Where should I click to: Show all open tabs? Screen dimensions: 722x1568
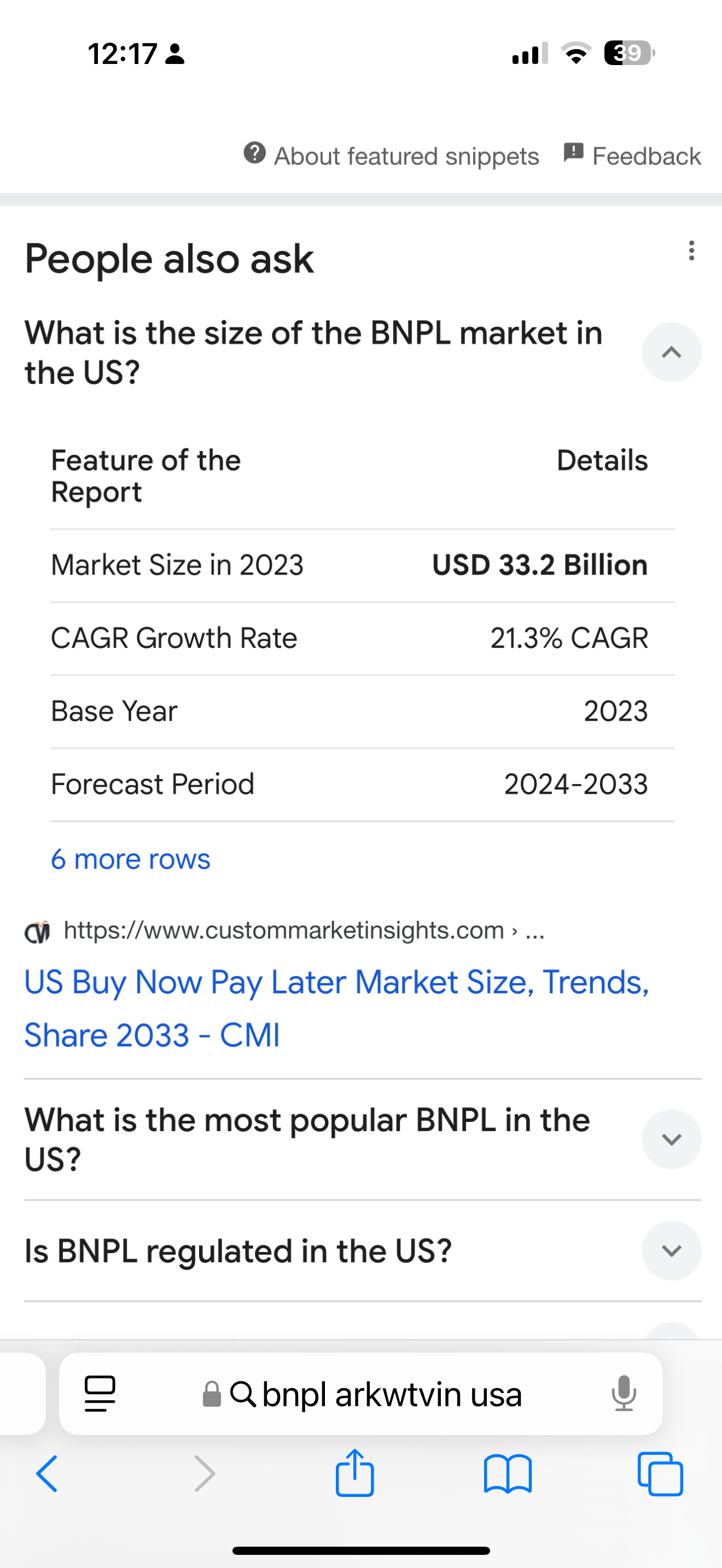661,1473
